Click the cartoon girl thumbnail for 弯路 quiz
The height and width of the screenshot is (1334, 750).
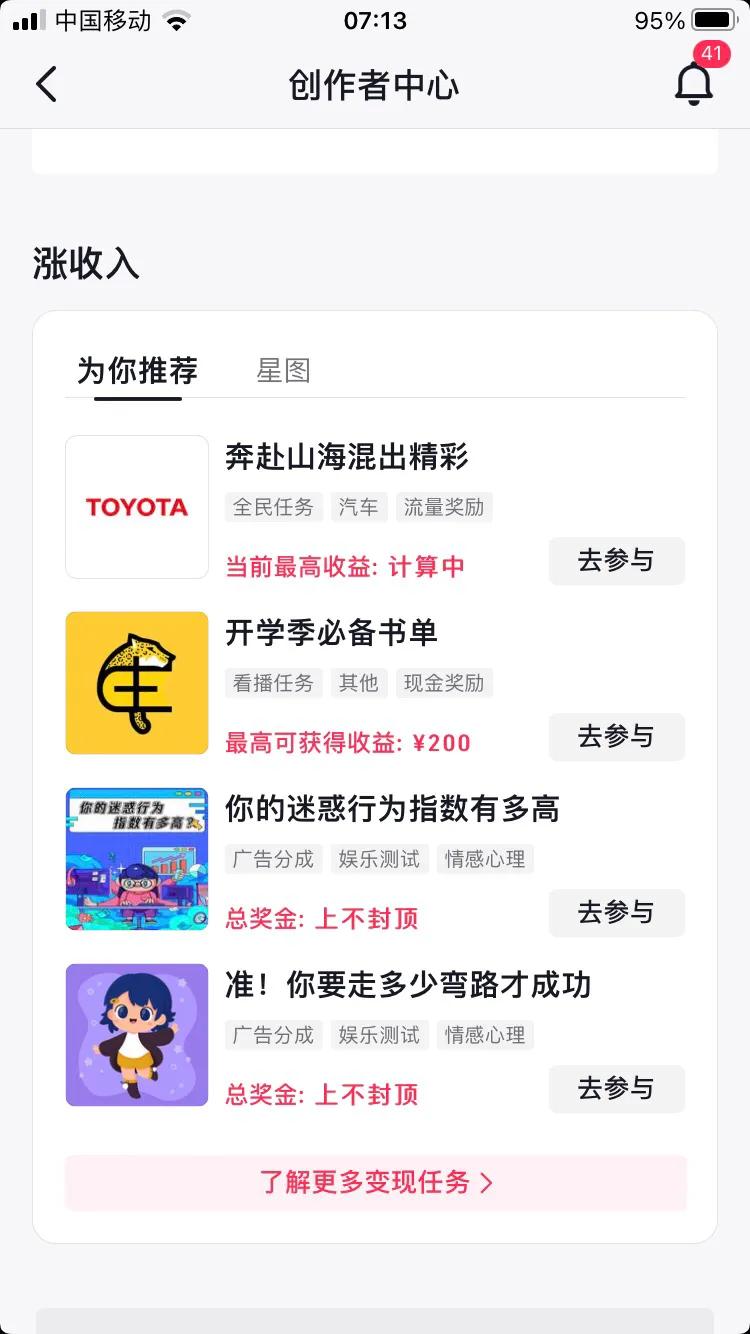point(136,1034)
